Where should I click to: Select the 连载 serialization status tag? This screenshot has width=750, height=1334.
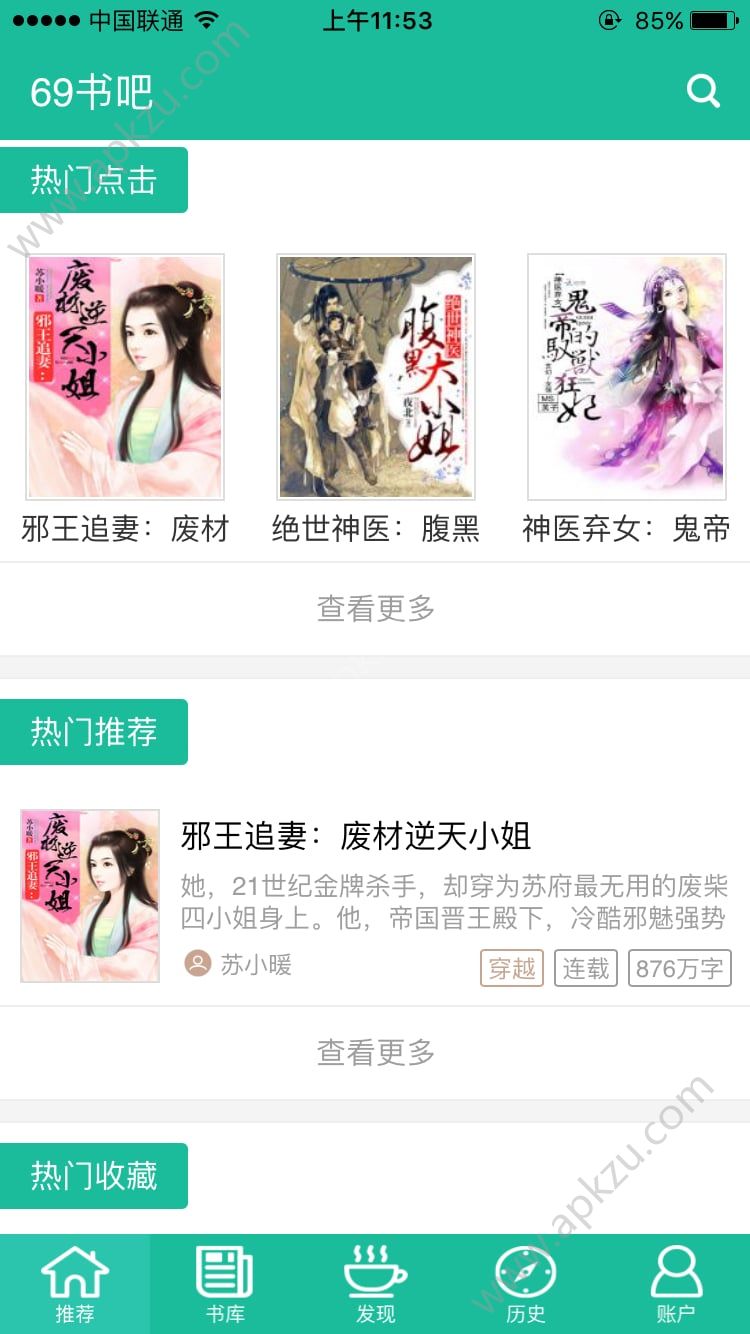coord(585,968)
